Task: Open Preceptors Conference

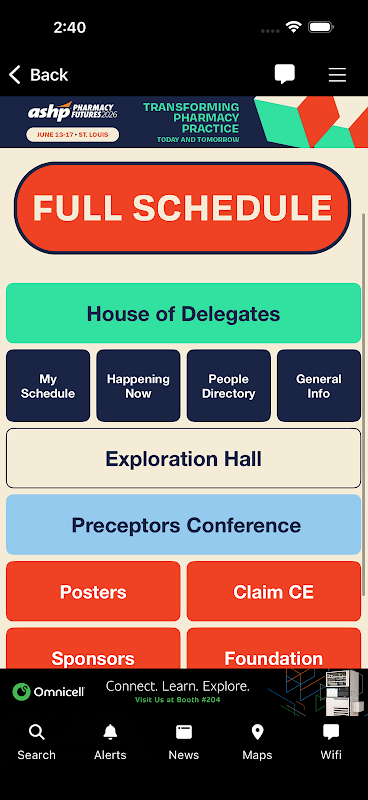Action: [x=183, y=524]
